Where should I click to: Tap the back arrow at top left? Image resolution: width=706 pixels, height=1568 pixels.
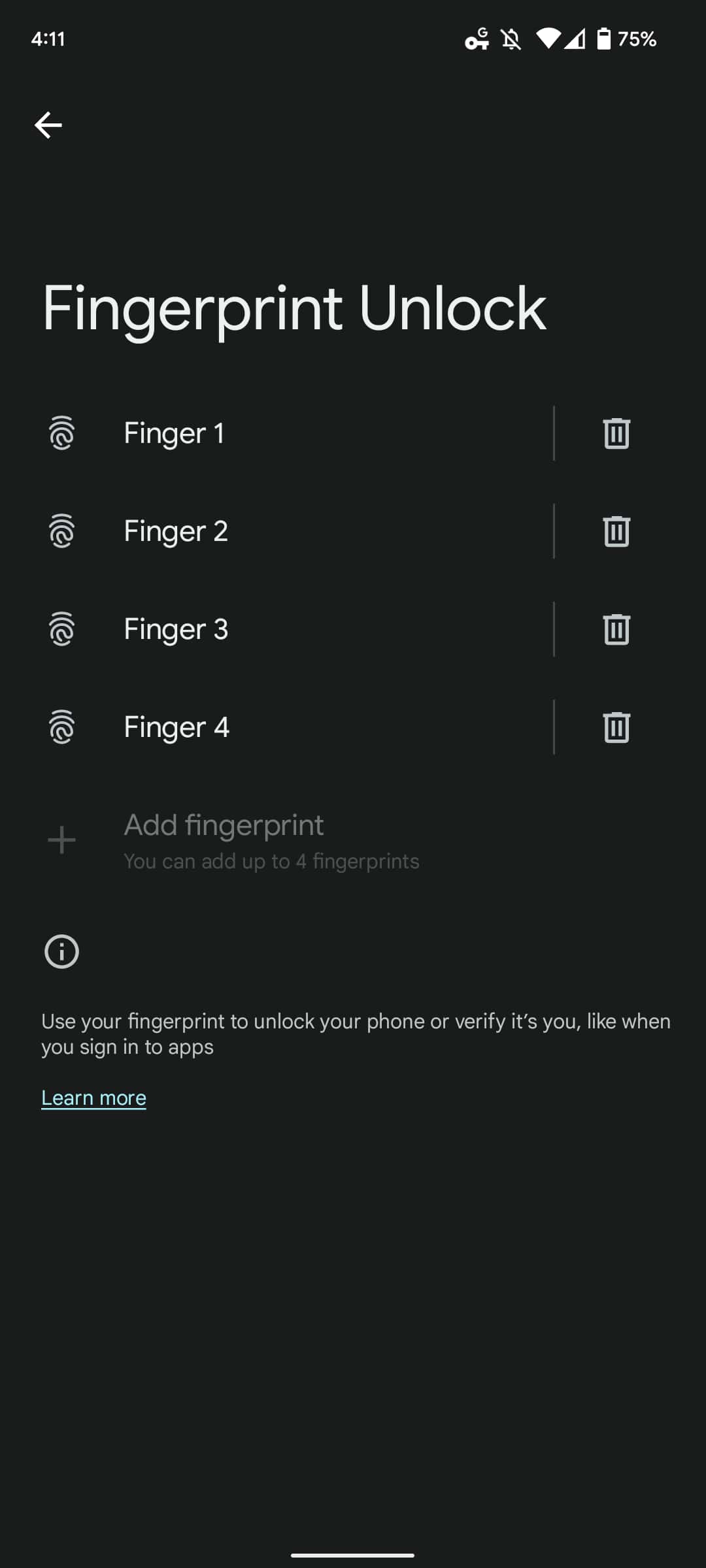tap(48, 124)
